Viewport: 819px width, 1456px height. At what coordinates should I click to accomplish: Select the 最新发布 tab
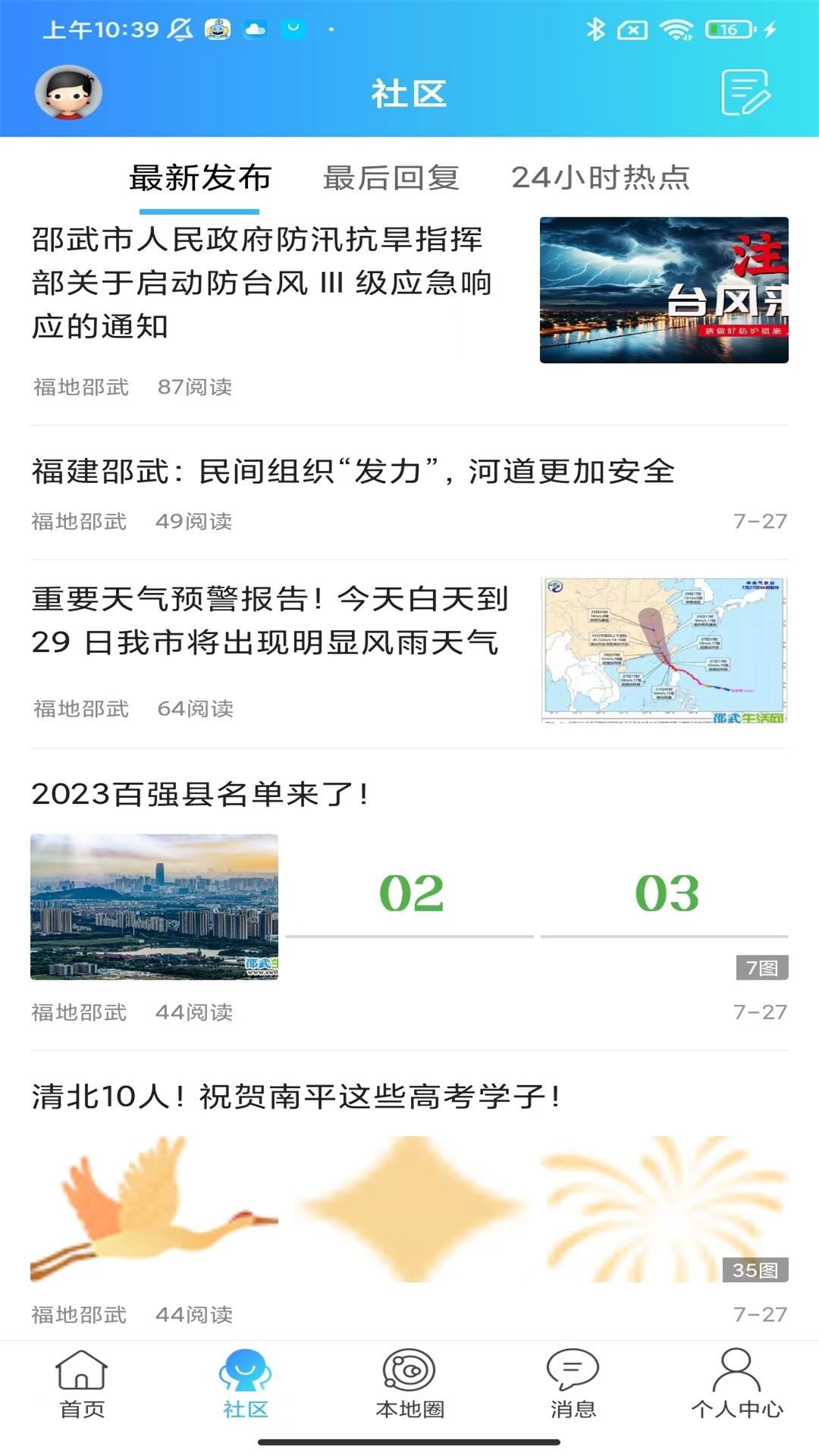click(x=201, y=178)
